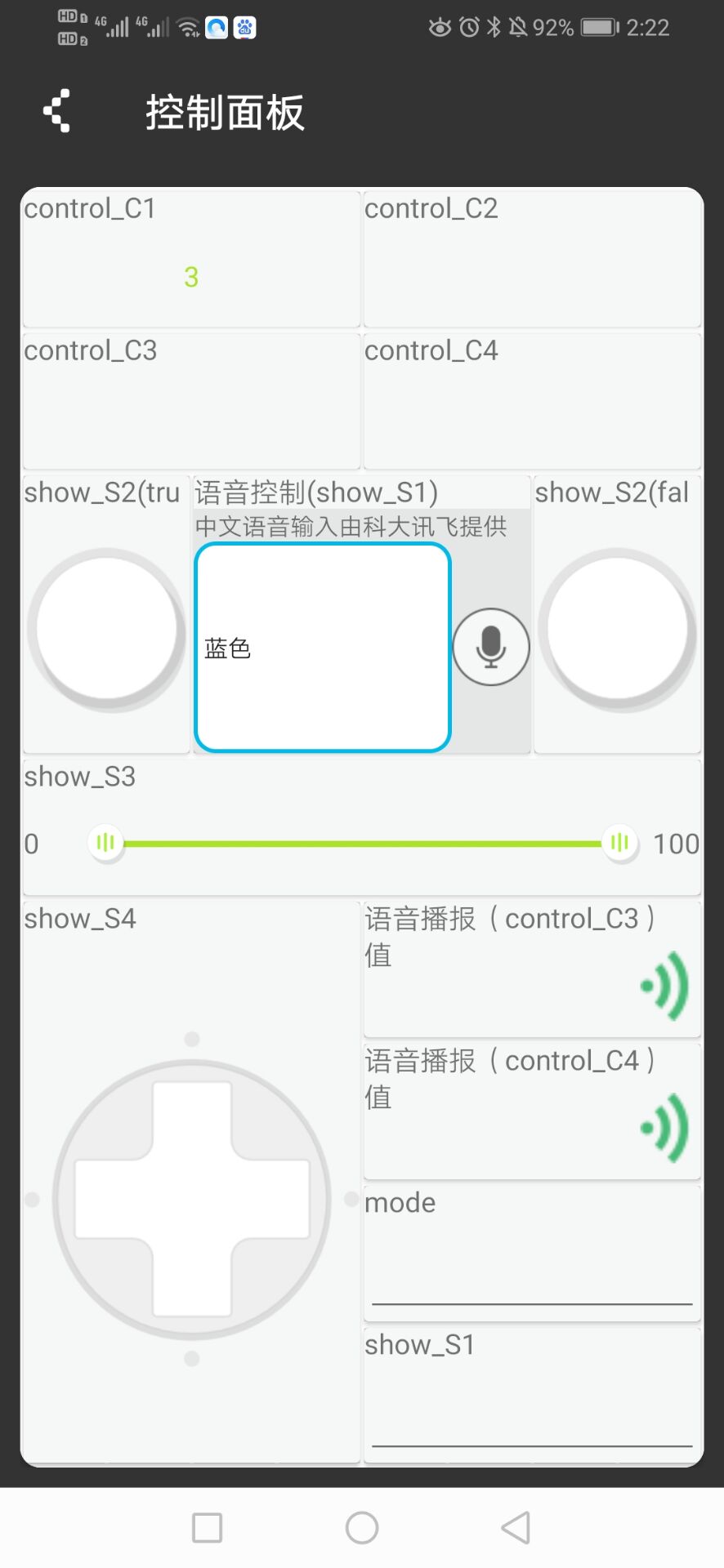Viewport: 724px width, 1568px height.
Task: Tap the microphone voice input button
Action: click(491, 647)
